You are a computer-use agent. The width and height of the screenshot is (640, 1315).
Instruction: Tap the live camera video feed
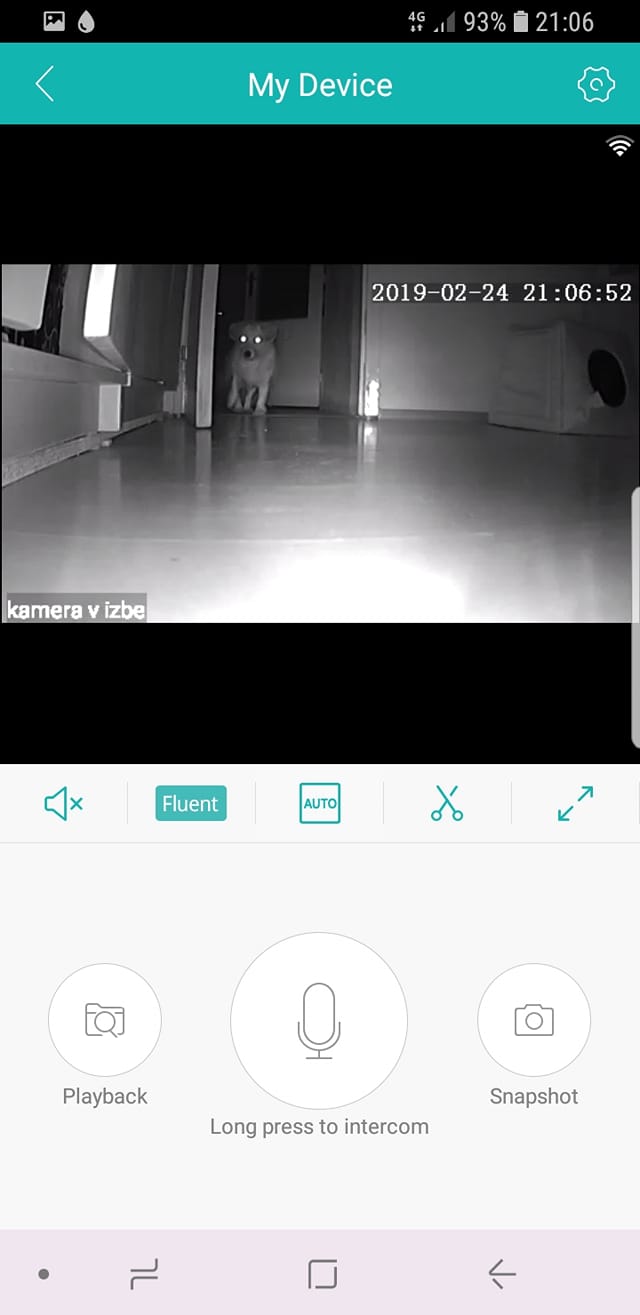point(320,443)
